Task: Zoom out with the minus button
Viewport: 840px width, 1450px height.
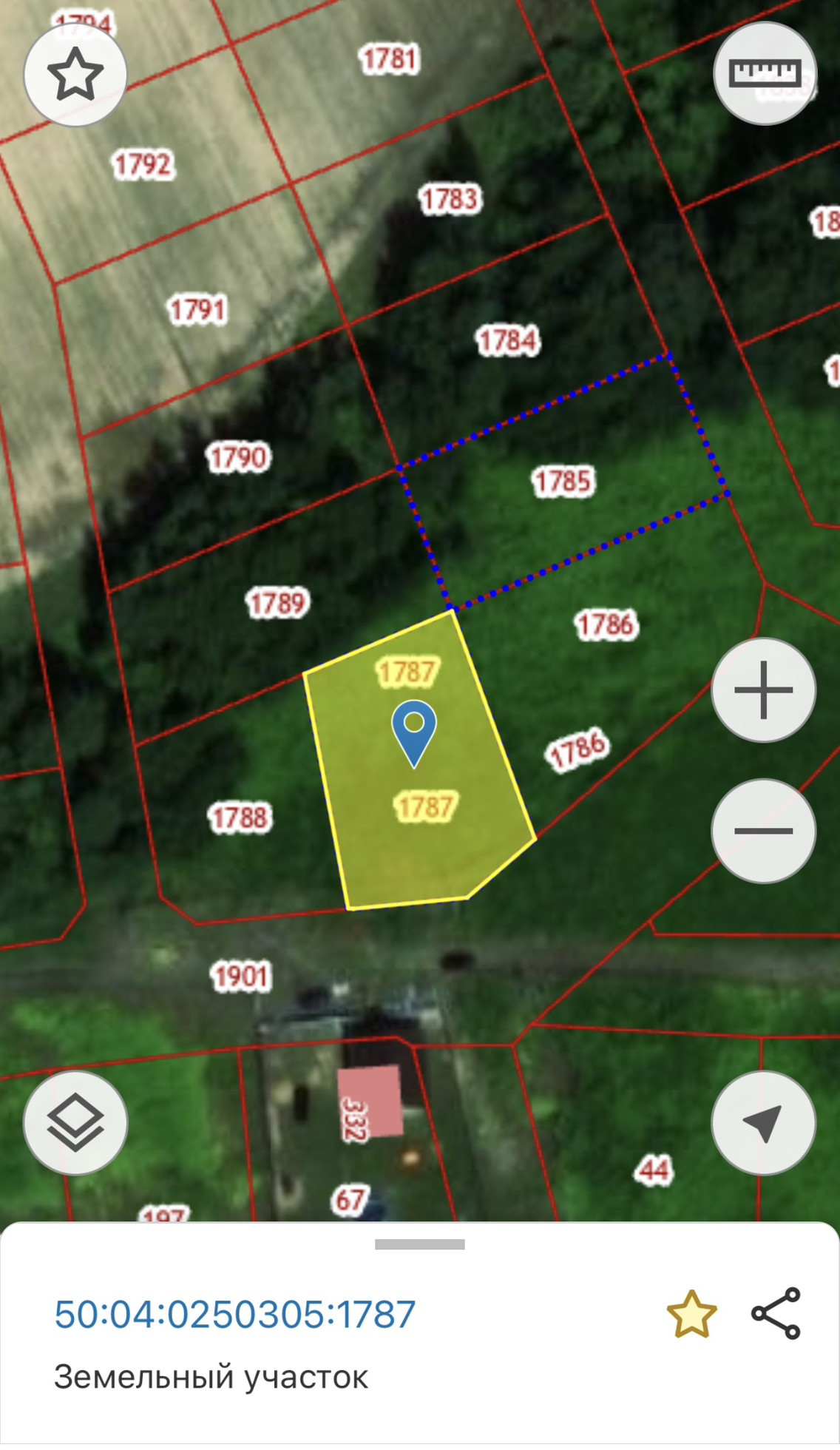Action: (763, 831)
